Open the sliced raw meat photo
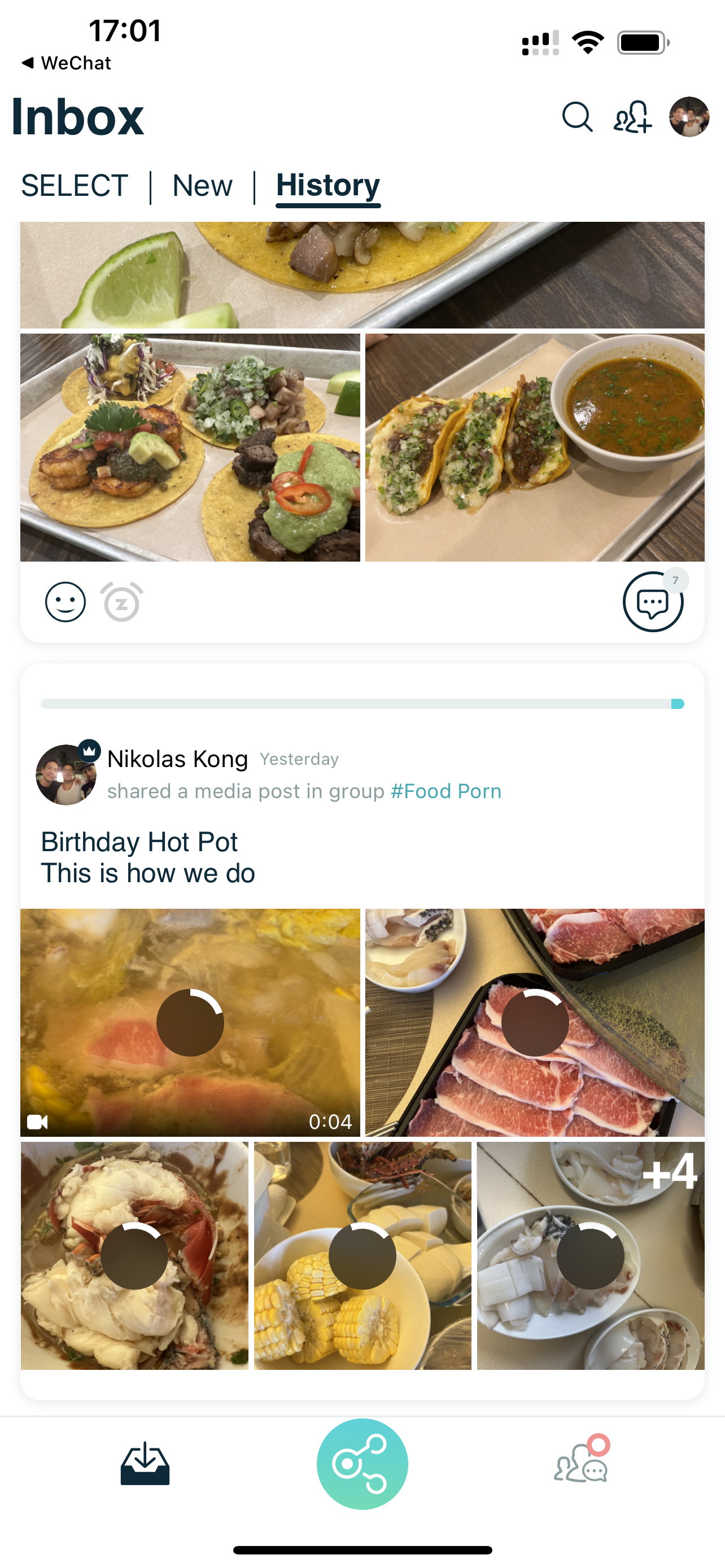This screenshot has width=725, height=1568. (535, 1022)
